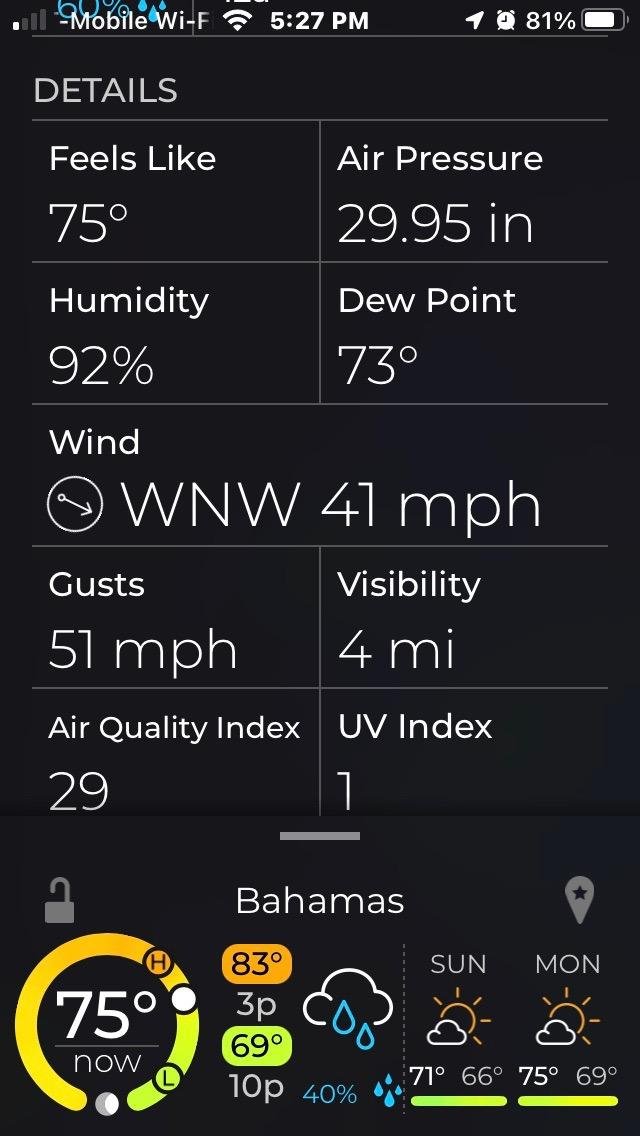Tap the unlock padlock icon
Screen dimensions: 640x1136
click(x=60, y=899)
